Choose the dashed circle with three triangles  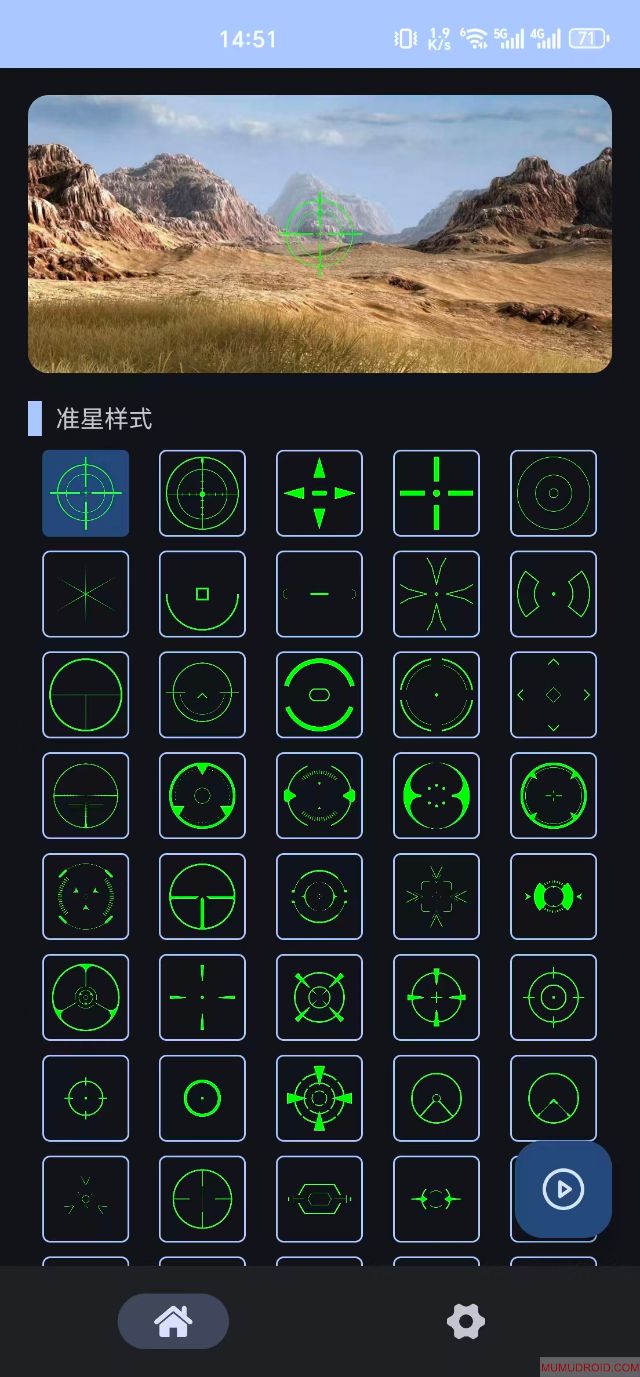(85, 897)
